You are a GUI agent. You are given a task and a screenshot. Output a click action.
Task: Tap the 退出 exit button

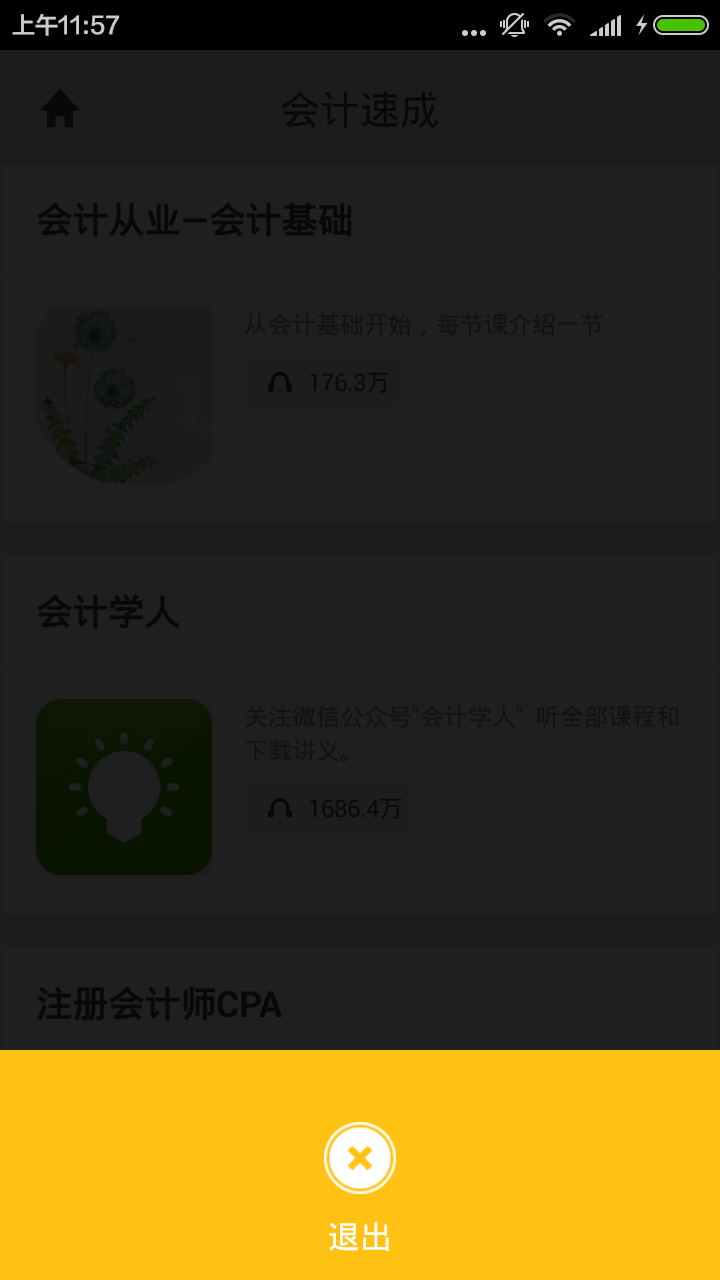(360, 1160)
